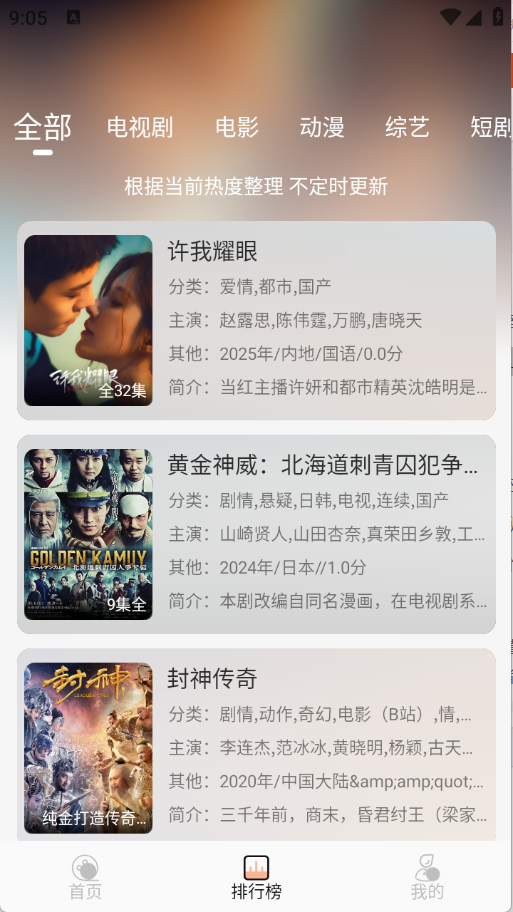Switch to the 短剧 tab
The height and width of the screenshot is (912, 513).
coord(491,127)
